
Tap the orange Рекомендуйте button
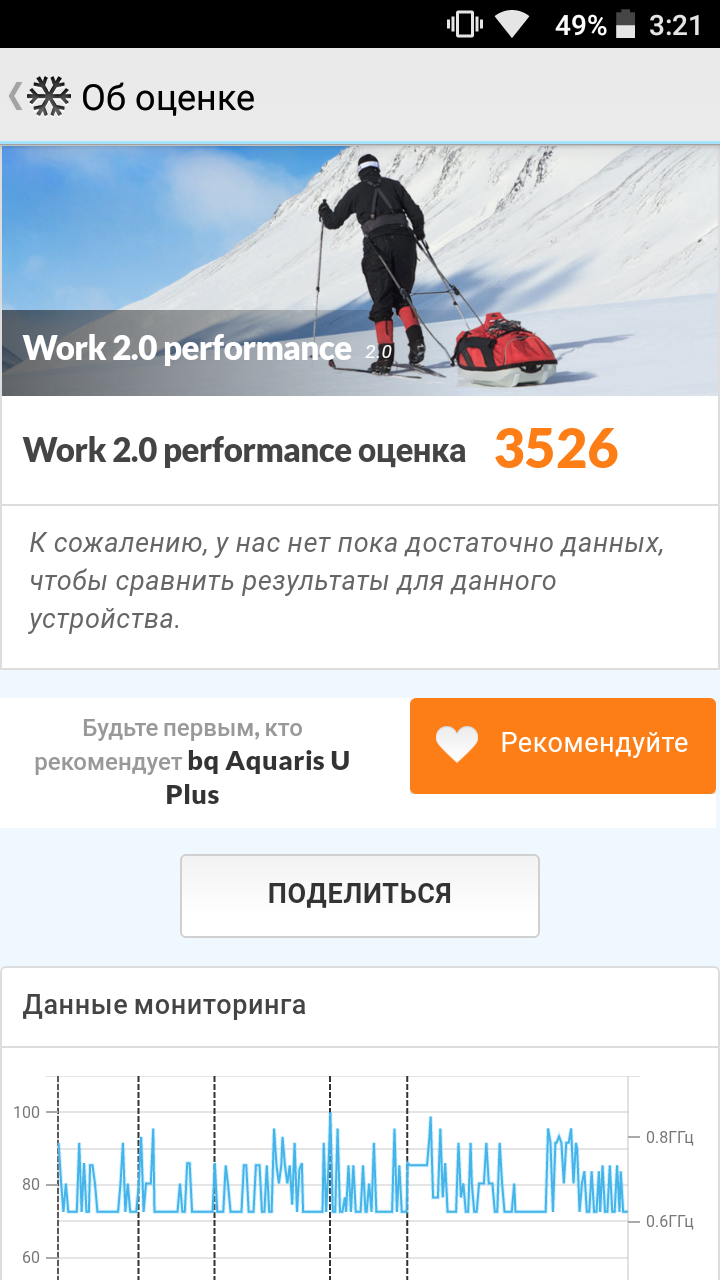point(563,746)
